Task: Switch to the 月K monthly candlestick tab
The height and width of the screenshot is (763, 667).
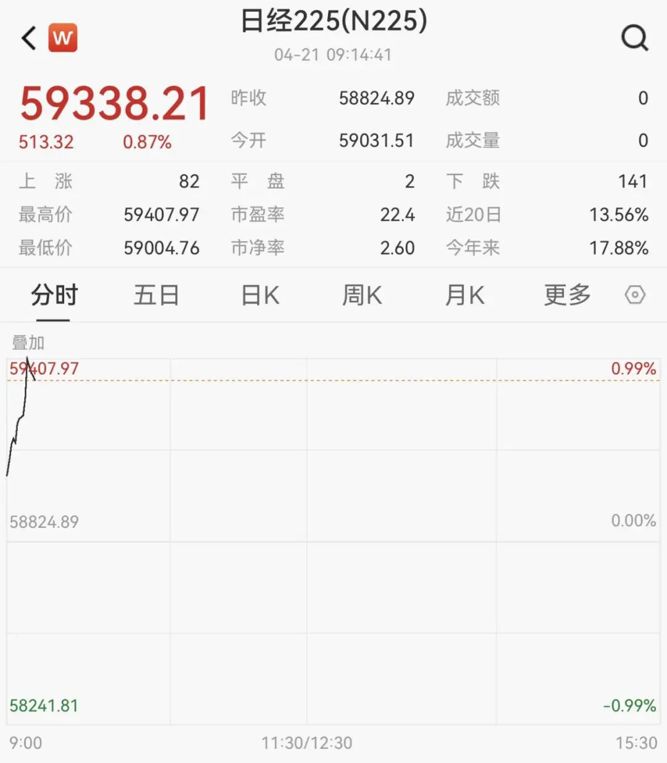Action: (464, 295)
